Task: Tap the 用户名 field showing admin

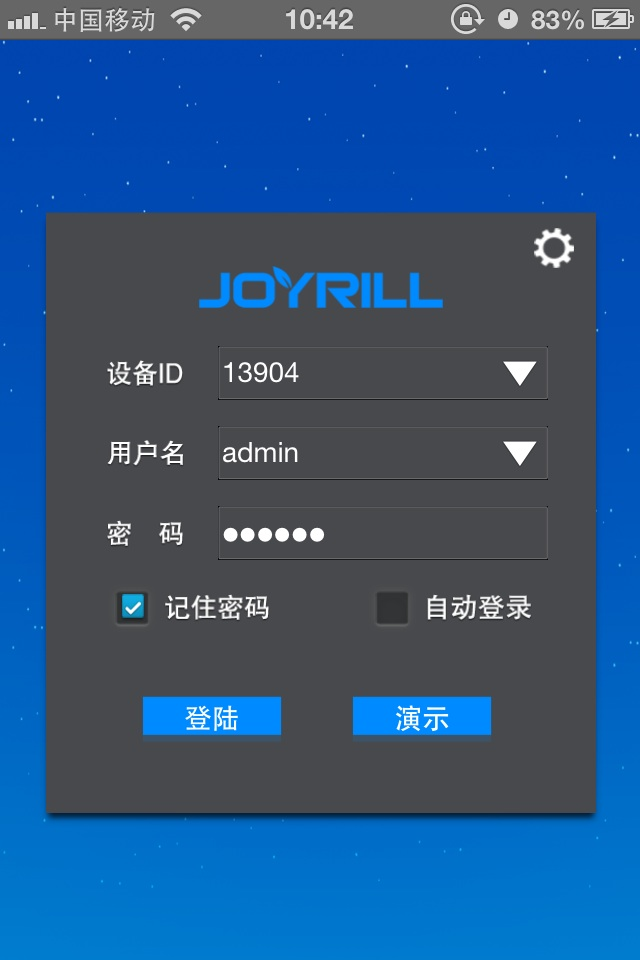Action: pyautogui.click(x=355, y=453)
